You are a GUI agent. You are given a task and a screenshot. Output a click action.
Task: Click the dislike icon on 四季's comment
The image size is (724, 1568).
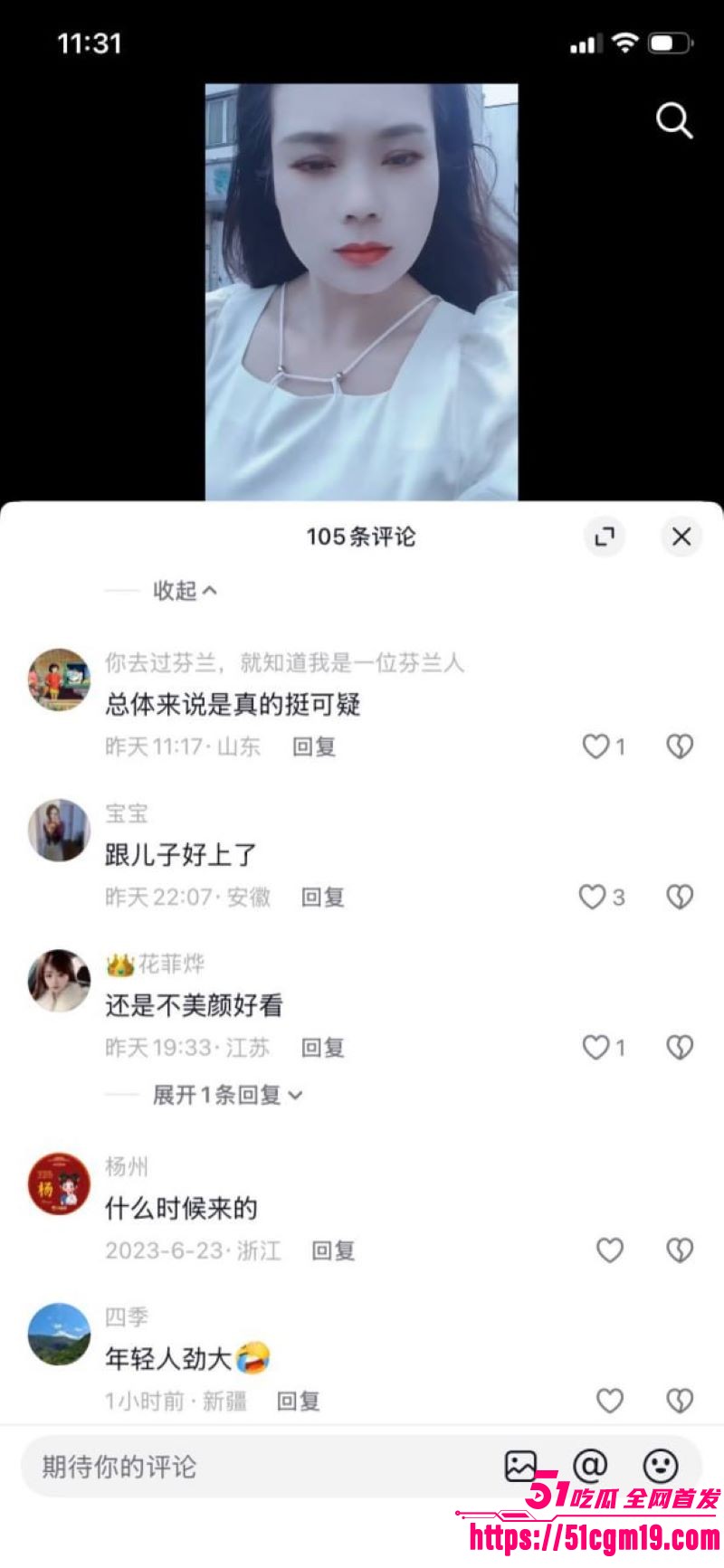680,1400
